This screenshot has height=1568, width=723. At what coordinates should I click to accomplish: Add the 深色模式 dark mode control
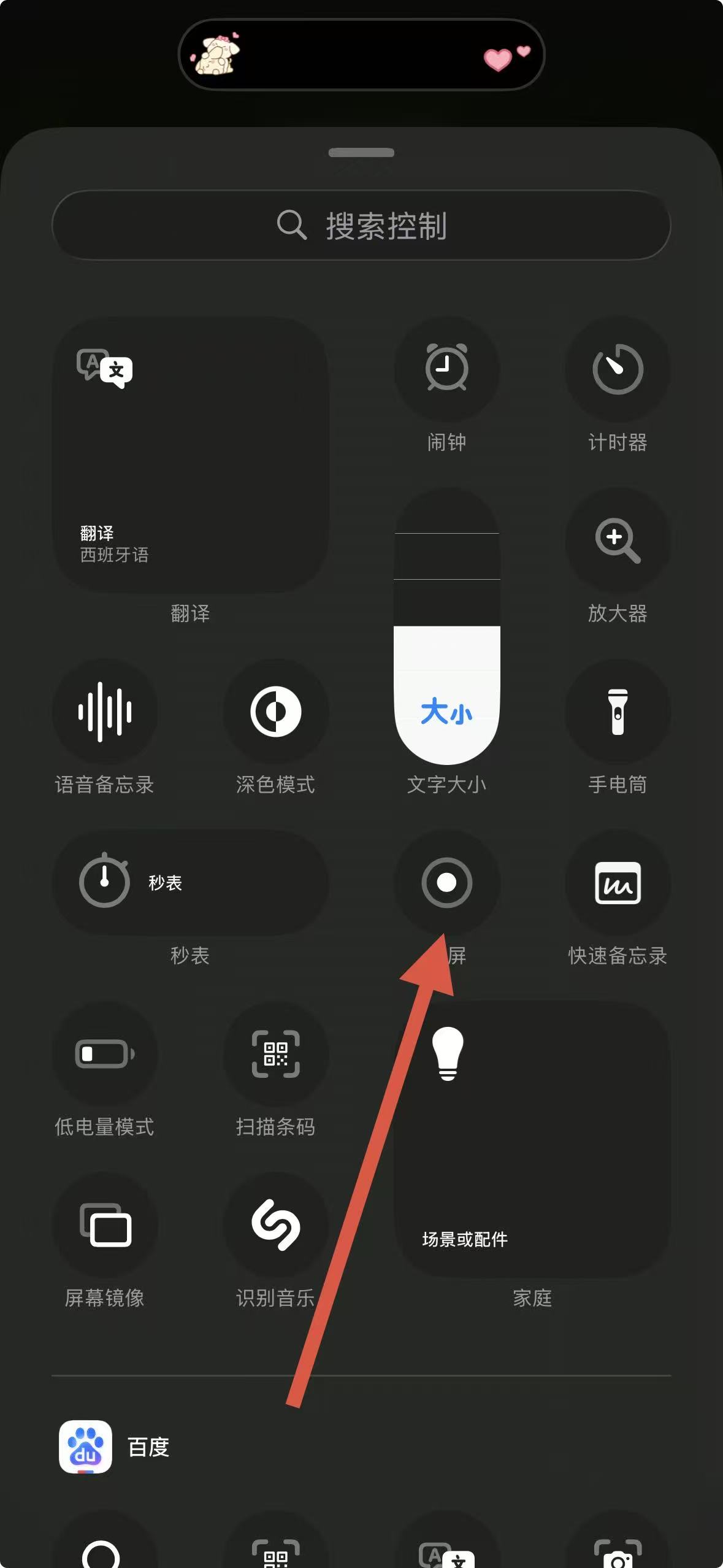(x=275, y=712)
